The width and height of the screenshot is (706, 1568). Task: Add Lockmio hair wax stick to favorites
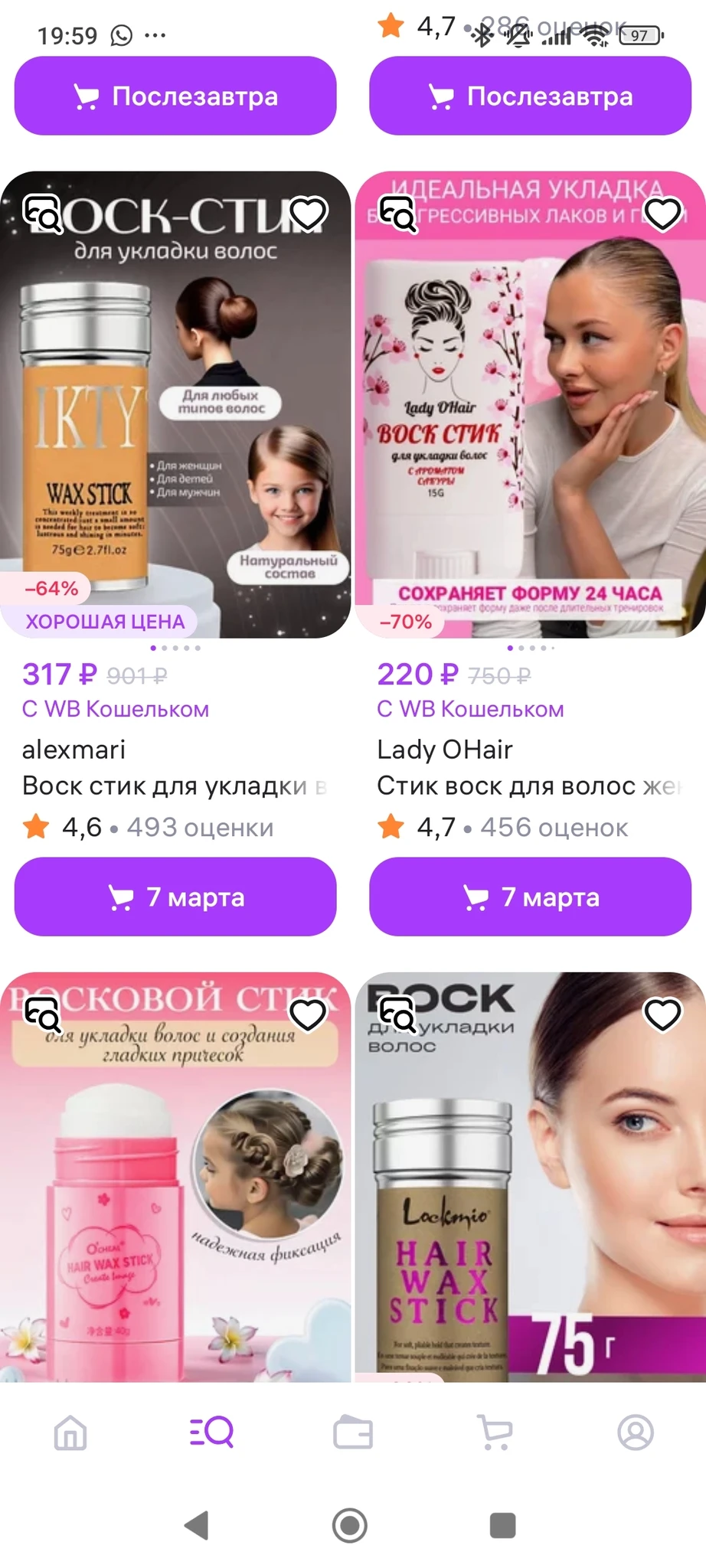point(662,1015)
